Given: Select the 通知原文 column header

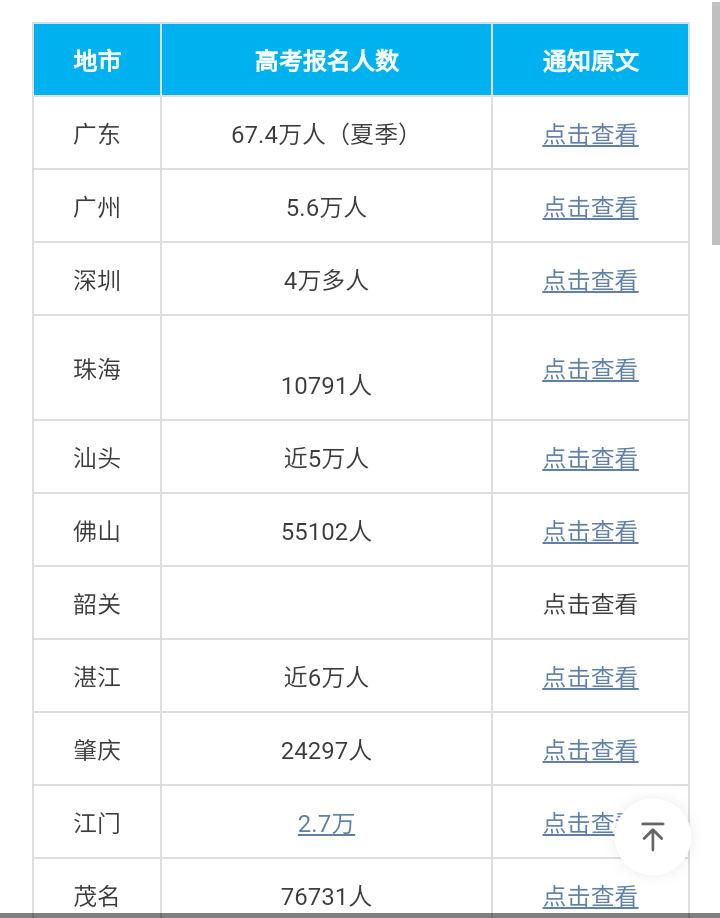Looking at the screenshot, I should click(x=590, y=59).
